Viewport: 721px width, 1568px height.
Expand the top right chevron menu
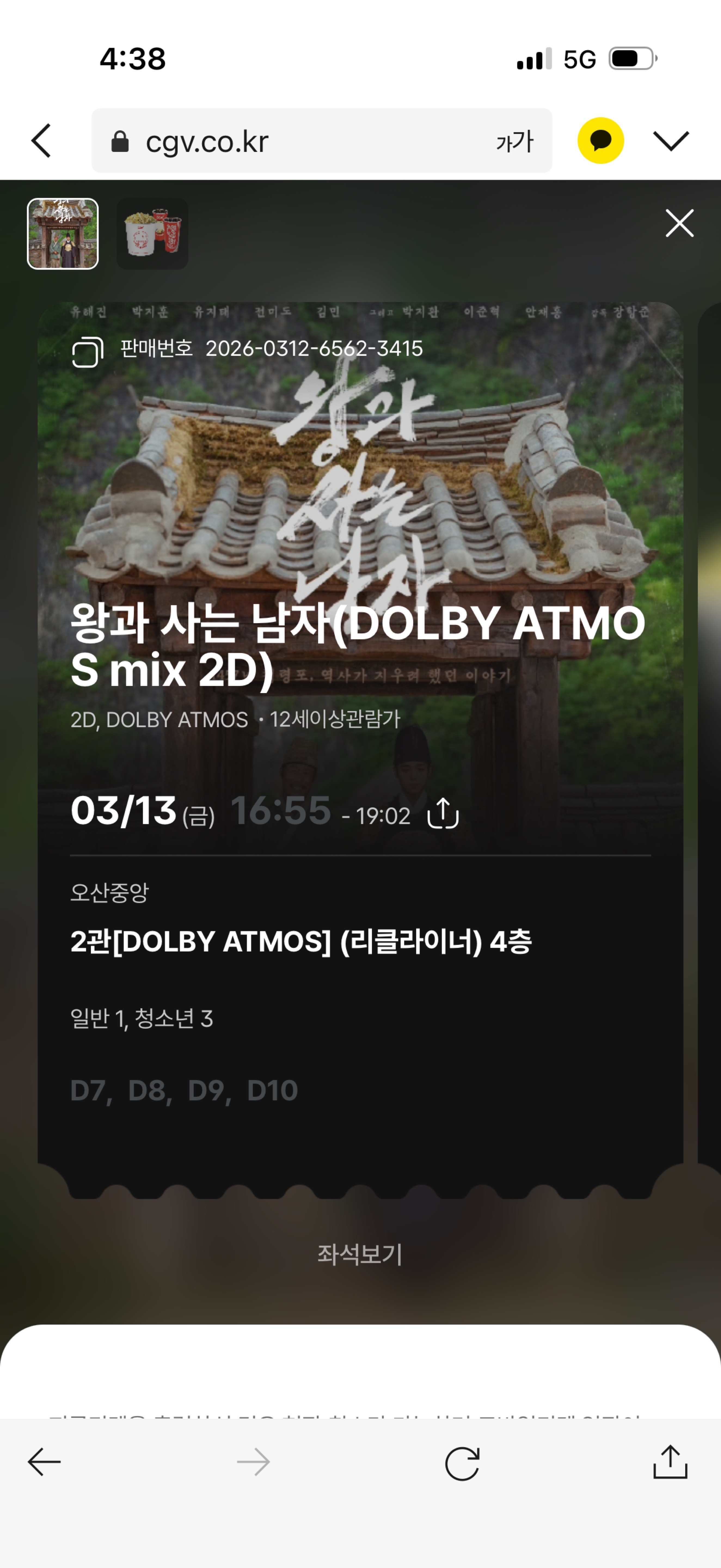coord(670,141)
